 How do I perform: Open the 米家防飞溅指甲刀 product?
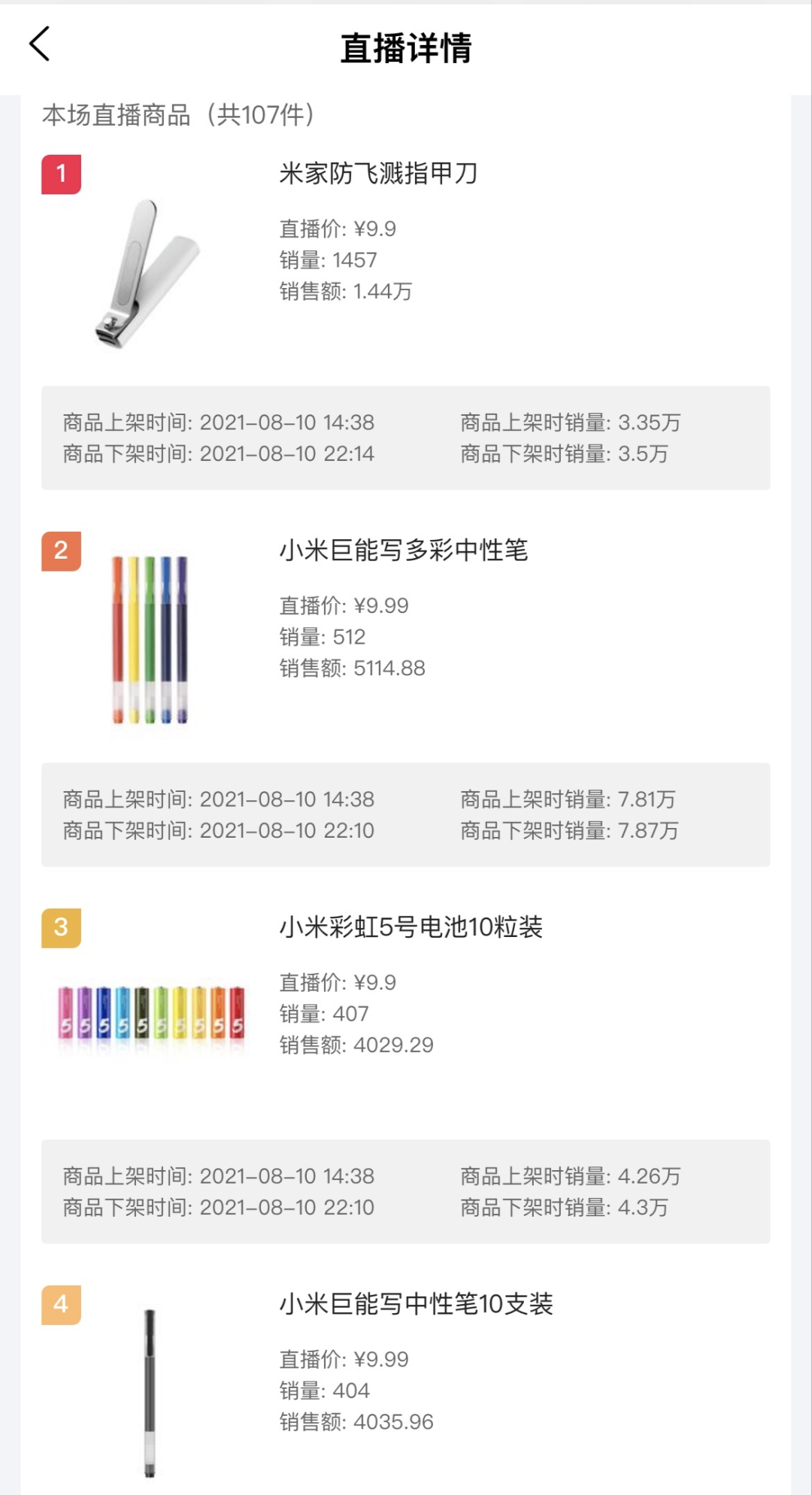(378, 174)
